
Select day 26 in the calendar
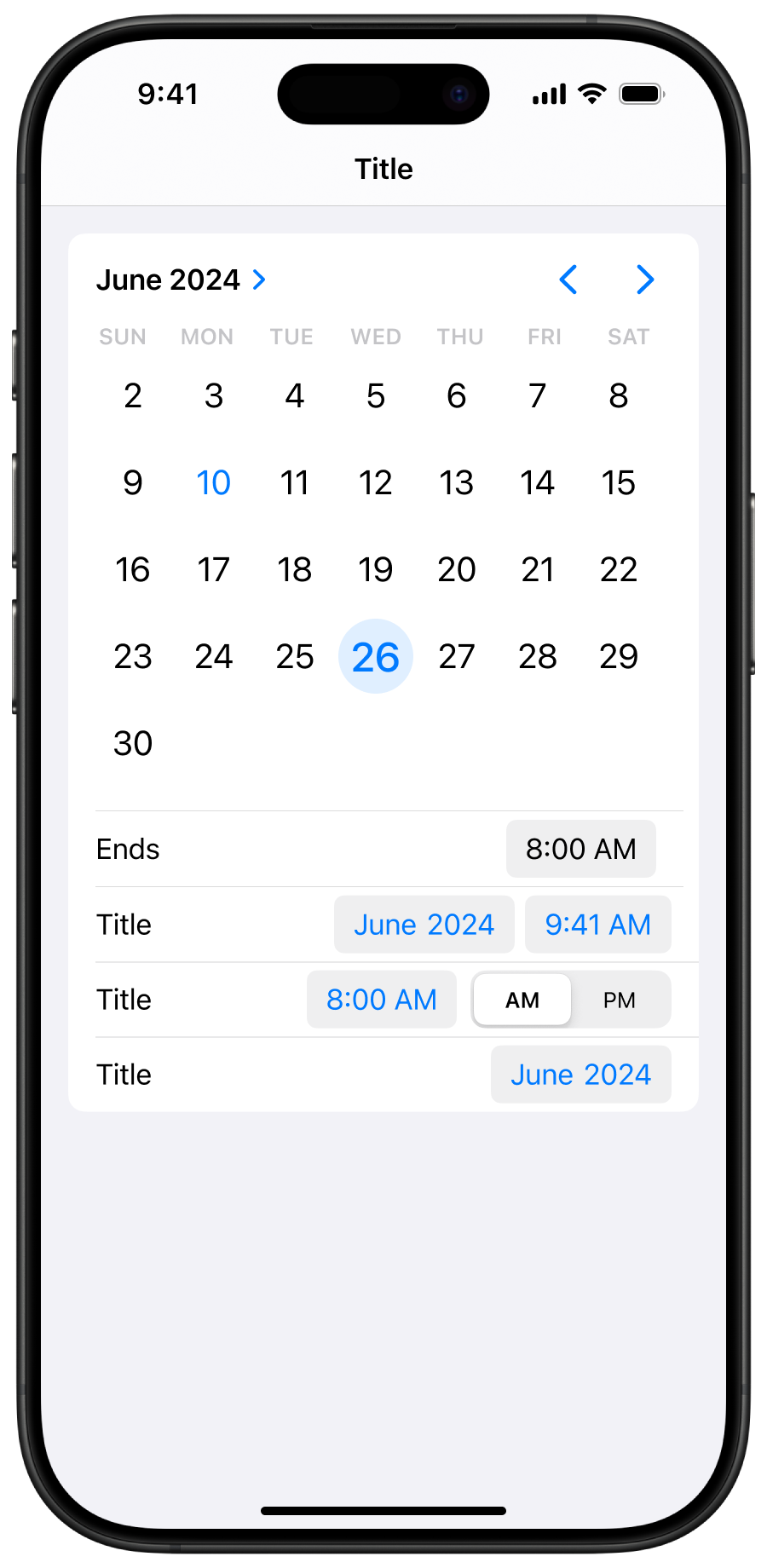click(x=376, y=656)
